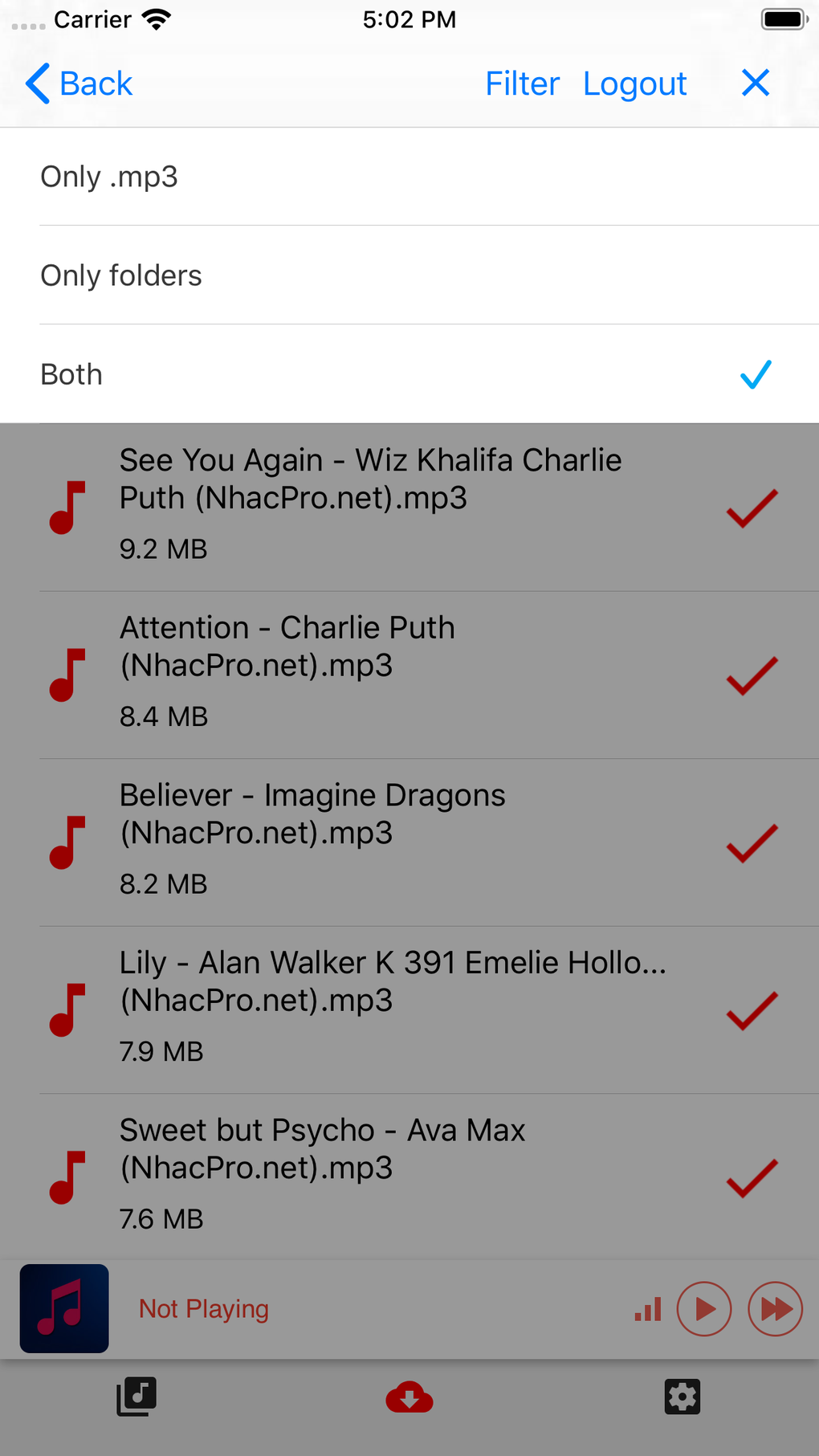The width and height of the screenshot is (819, 1456).
Task: Select the Both filter option
Action: point(409,374)
